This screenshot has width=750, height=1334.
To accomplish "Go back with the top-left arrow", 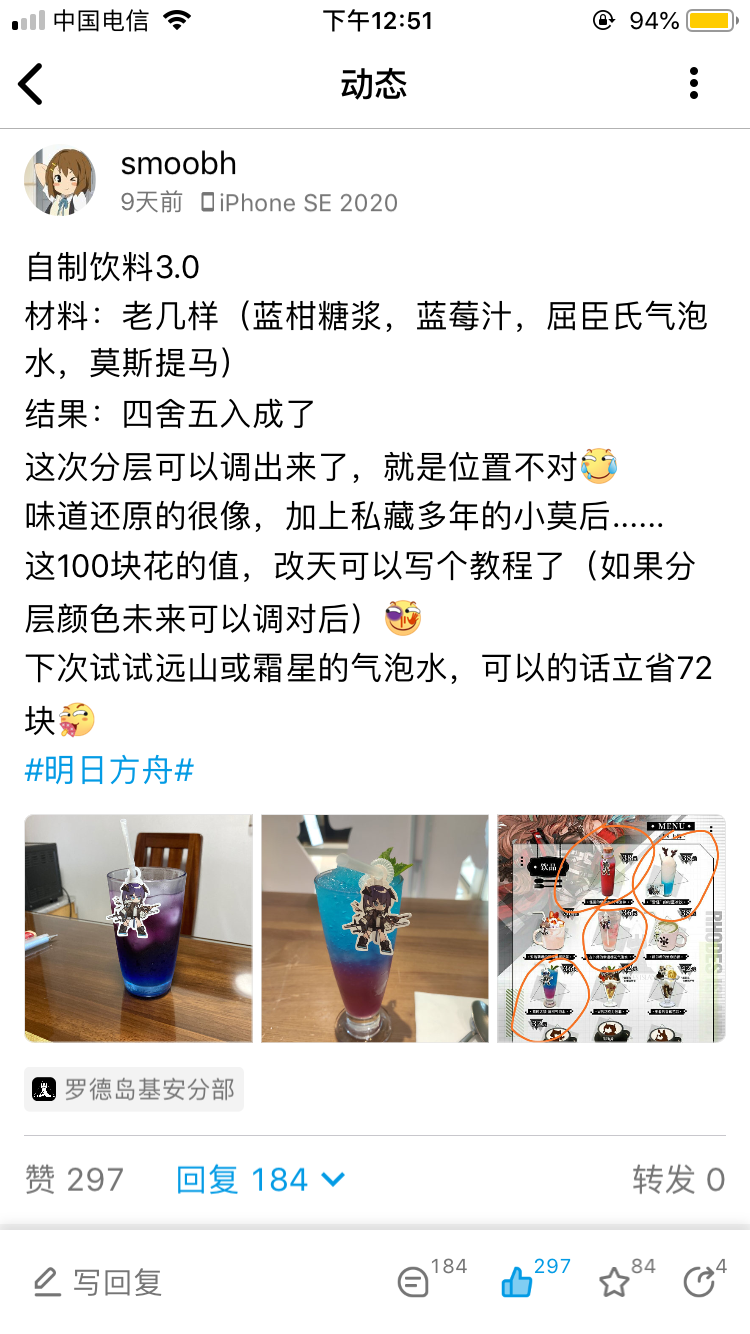I will pos(31,84).
